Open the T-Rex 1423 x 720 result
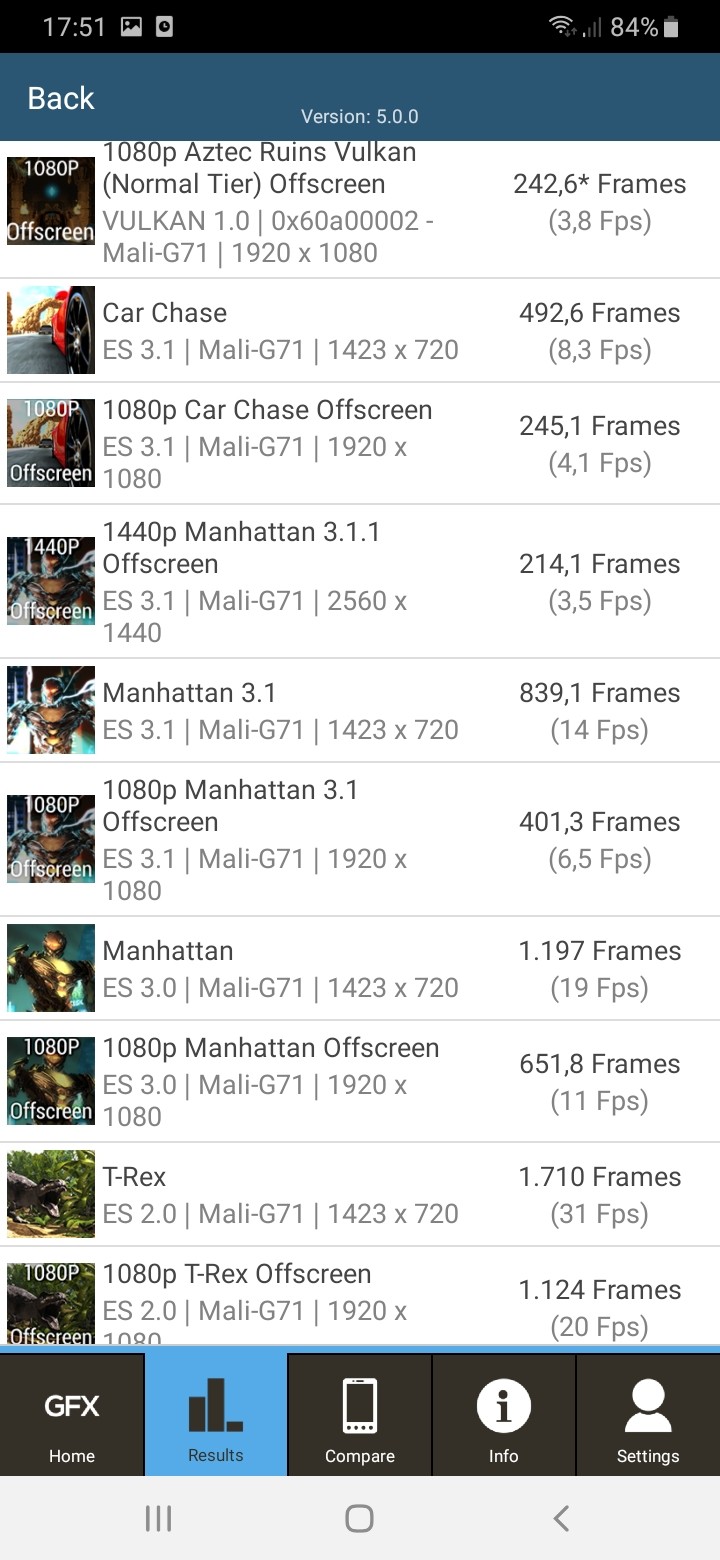Screen dimensions: 720x1560 (360, 1195)
